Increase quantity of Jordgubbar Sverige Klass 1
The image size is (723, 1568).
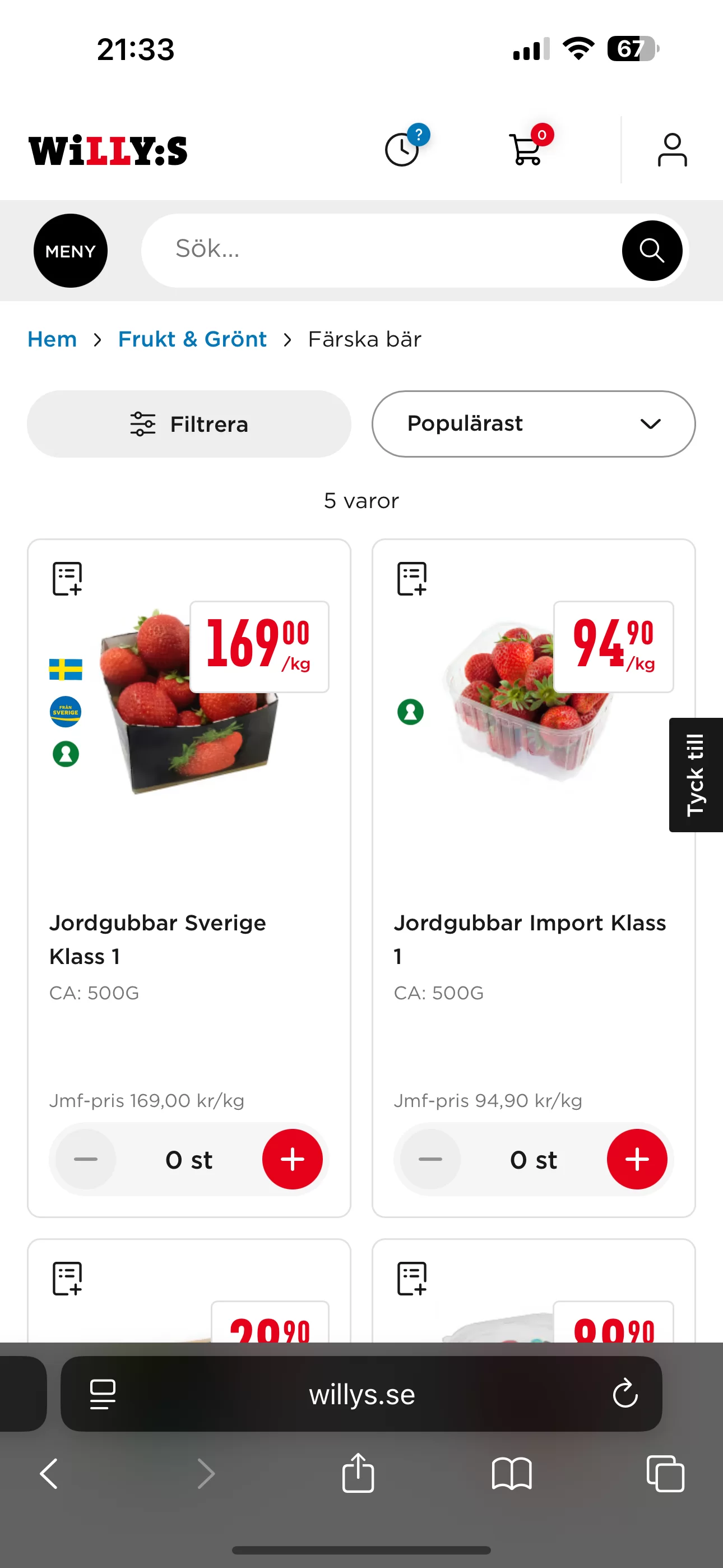tap(292, 1159)
